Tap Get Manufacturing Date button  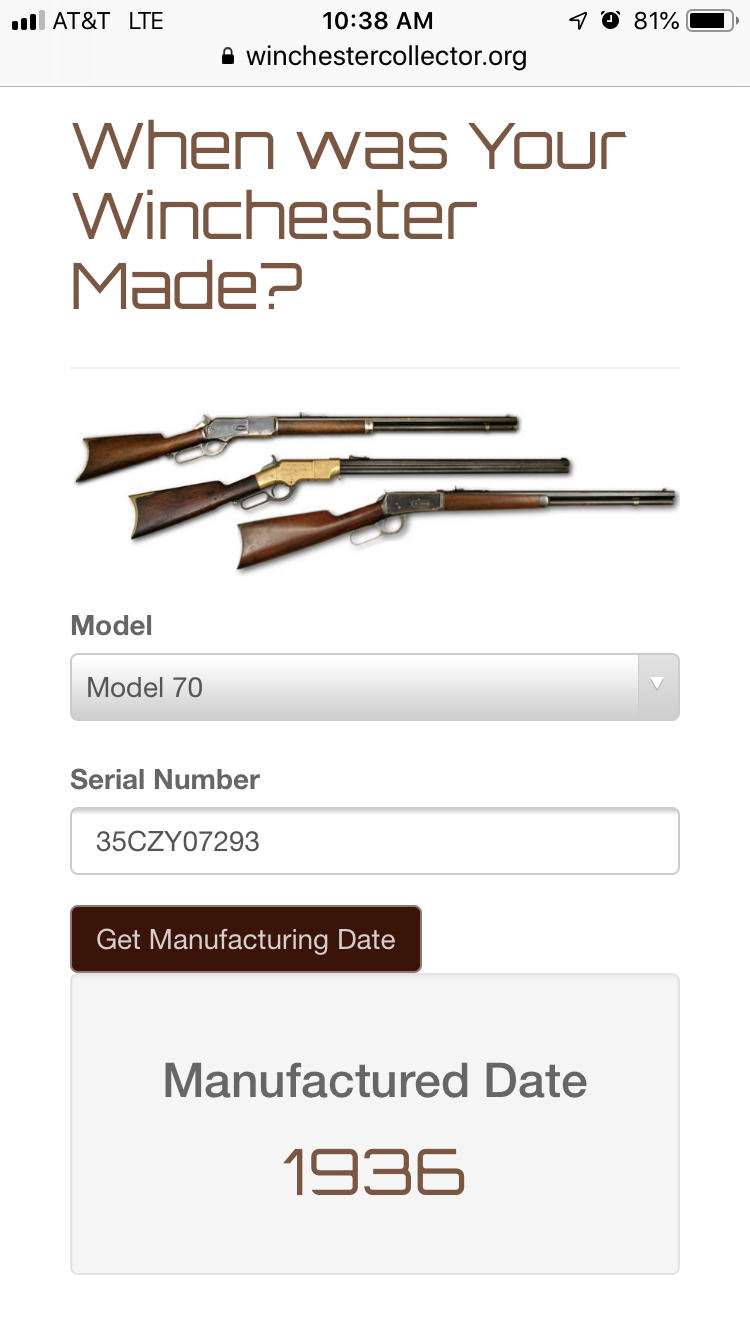246,939
